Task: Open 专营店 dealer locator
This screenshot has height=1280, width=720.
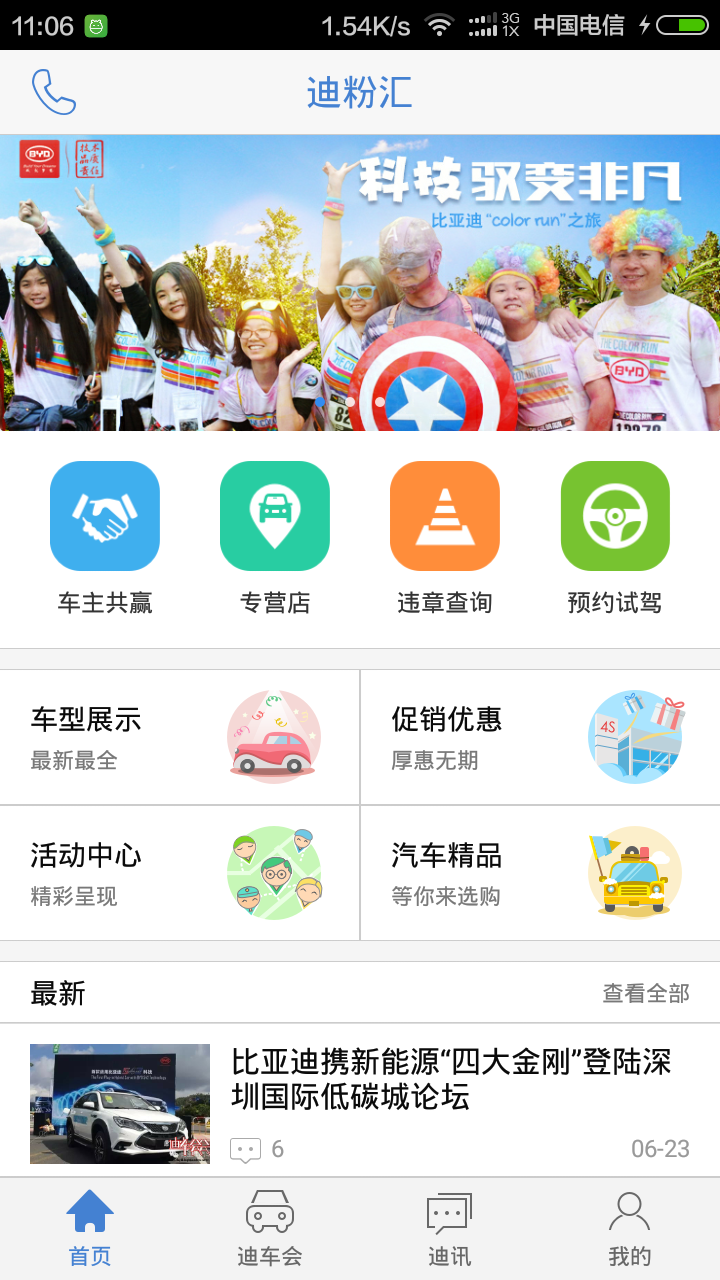Action: pyautogui.click(x=275, y=537)
